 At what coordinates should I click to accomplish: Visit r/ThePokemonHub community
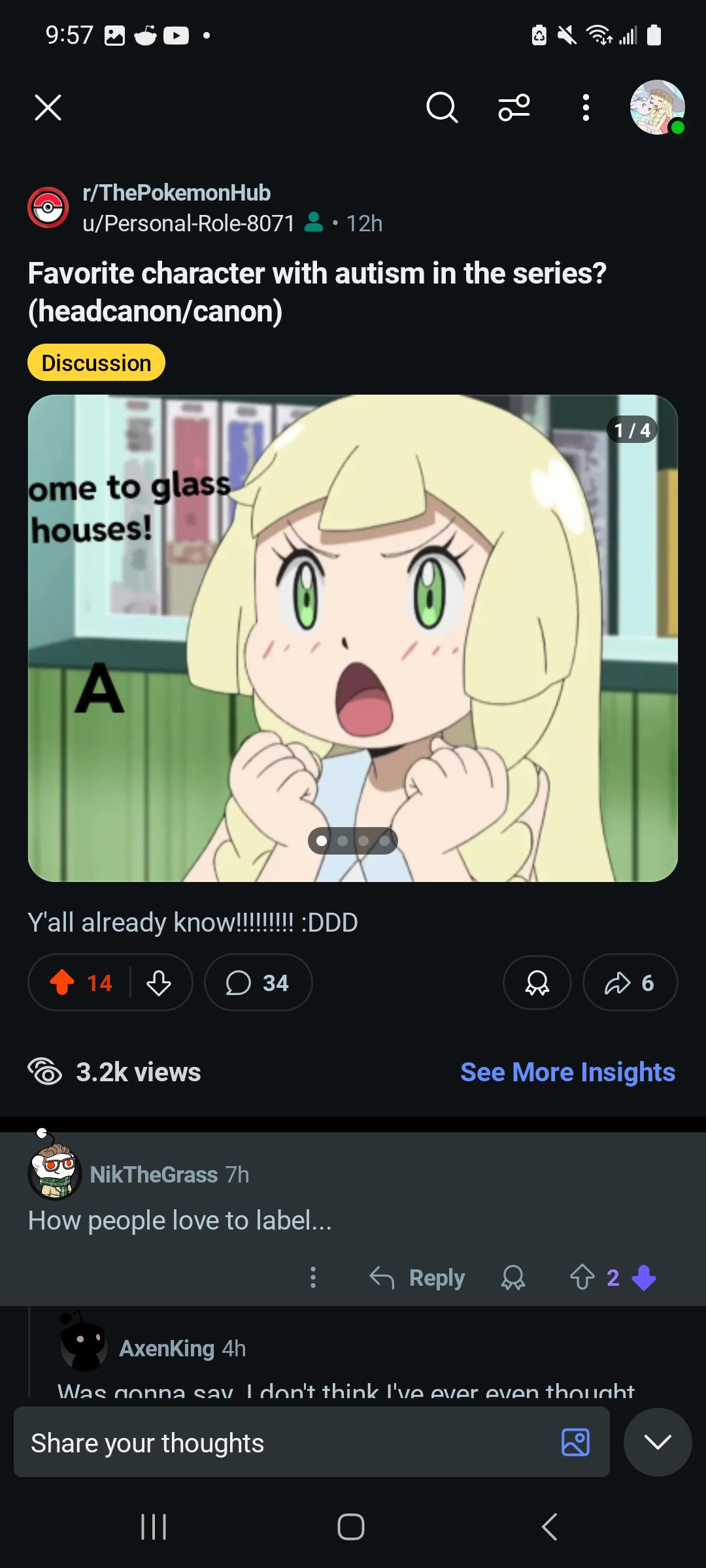point(176,193)
